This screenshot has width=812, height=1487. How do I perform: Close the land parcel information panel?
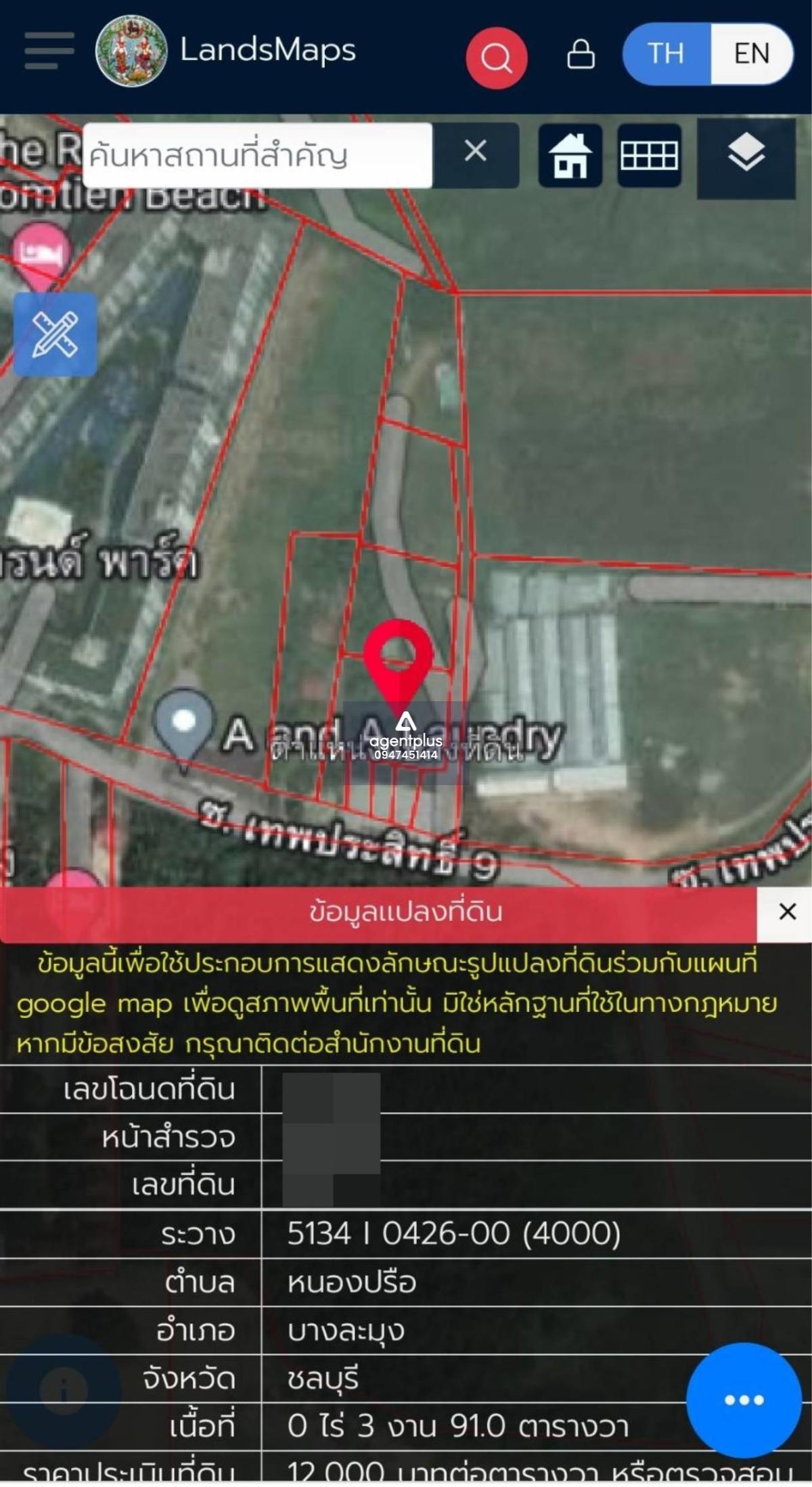787,912
